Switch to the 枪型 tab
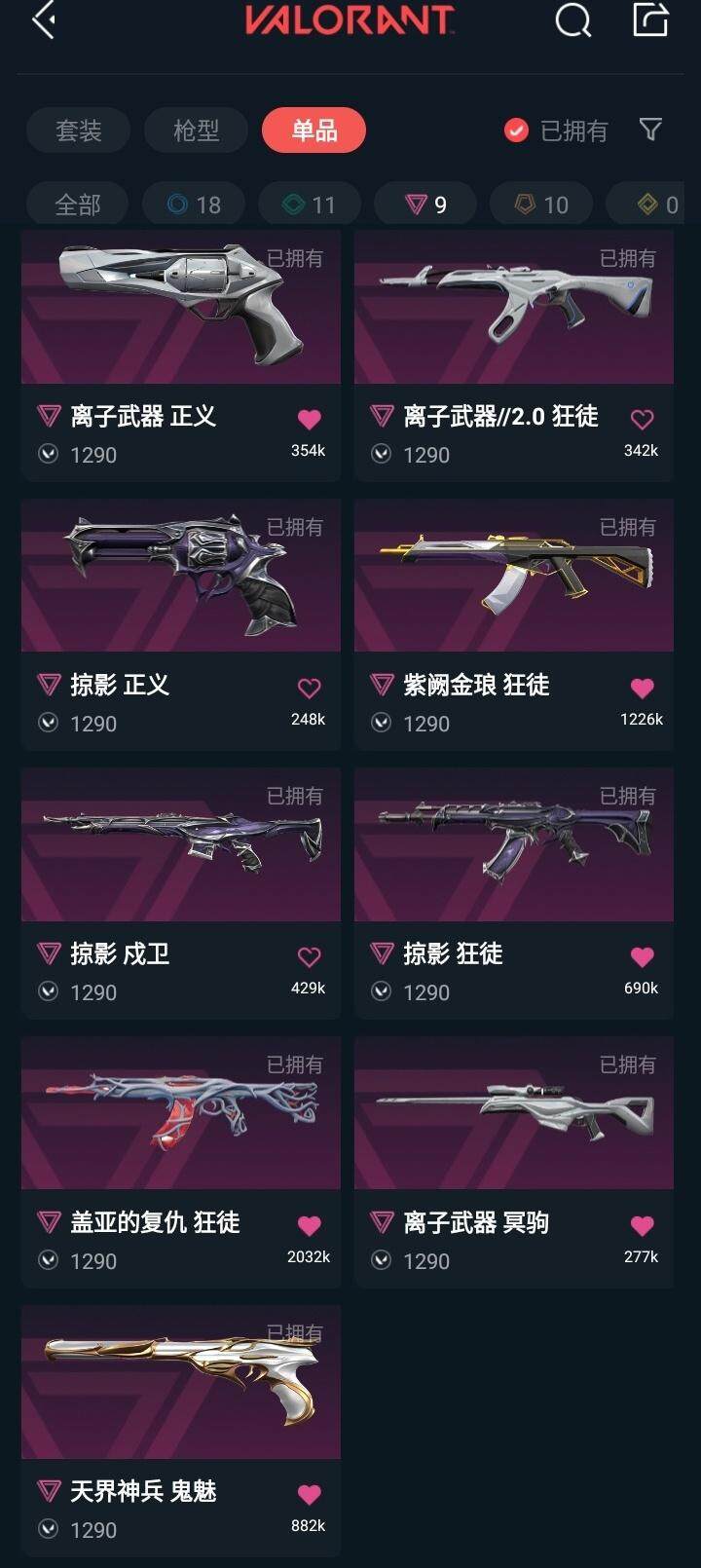This screenshot has width=701, height=1568. click(x=196, y=131)
